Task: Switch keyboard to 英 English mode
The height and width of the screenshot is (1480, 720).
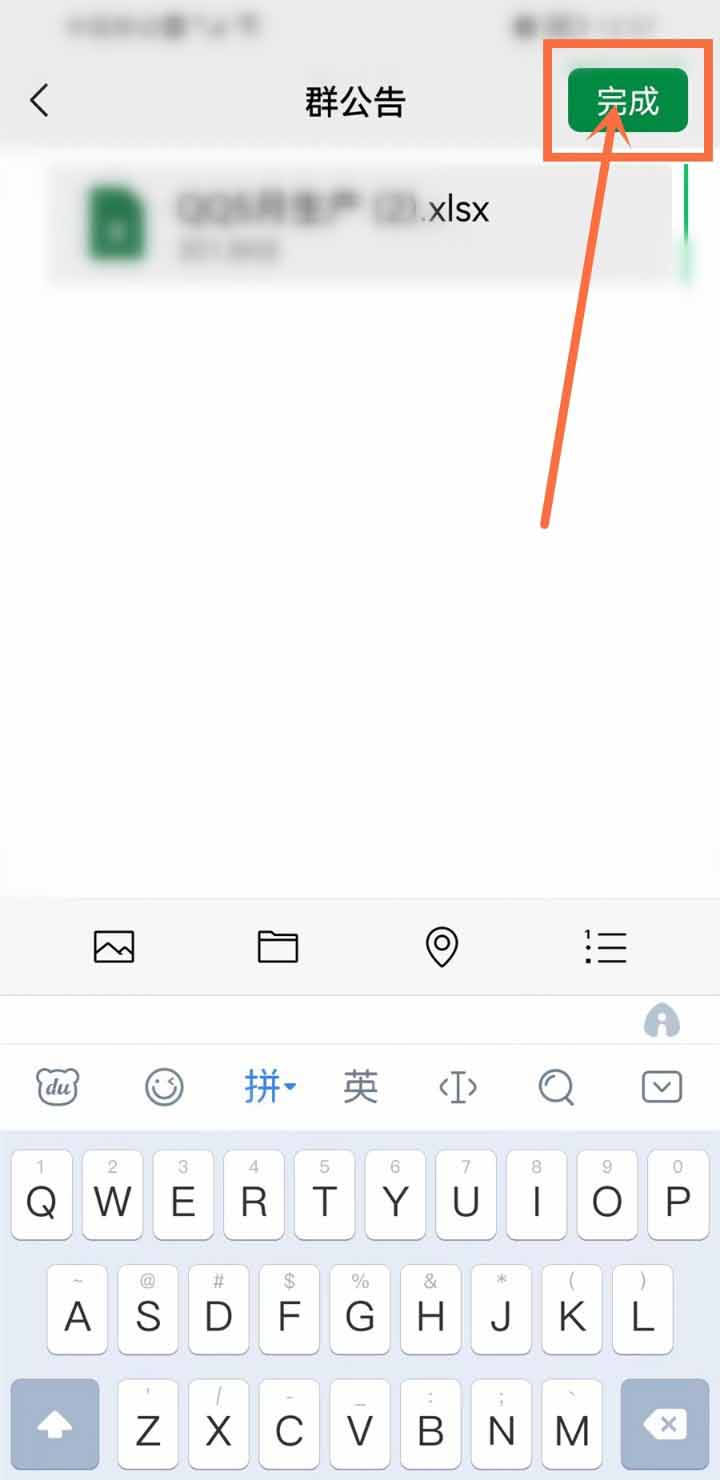Action: click(x=360, y=1086)
